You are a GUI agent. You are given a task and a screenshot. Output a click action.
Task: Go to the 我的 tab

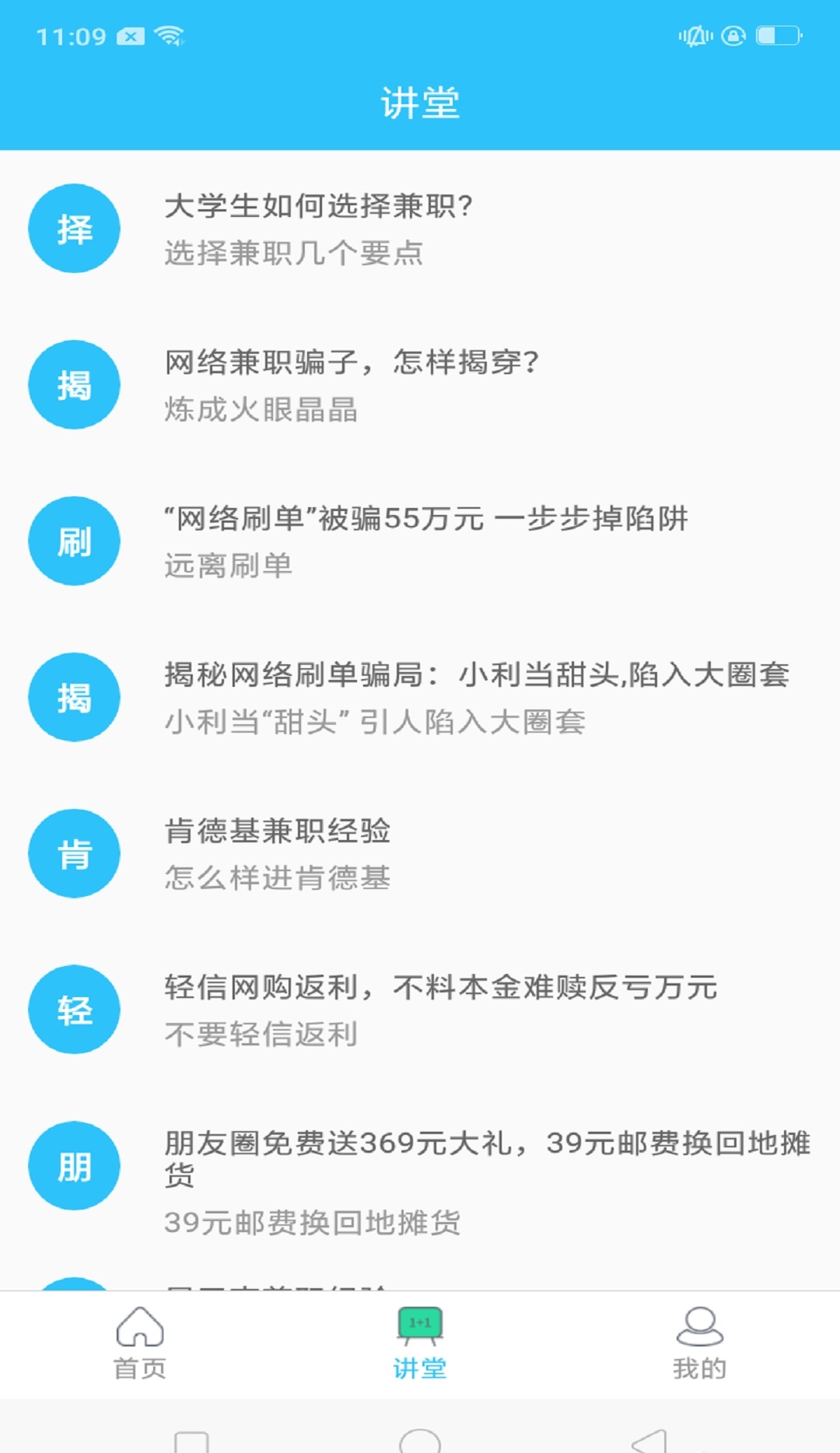pos(700,1344)
